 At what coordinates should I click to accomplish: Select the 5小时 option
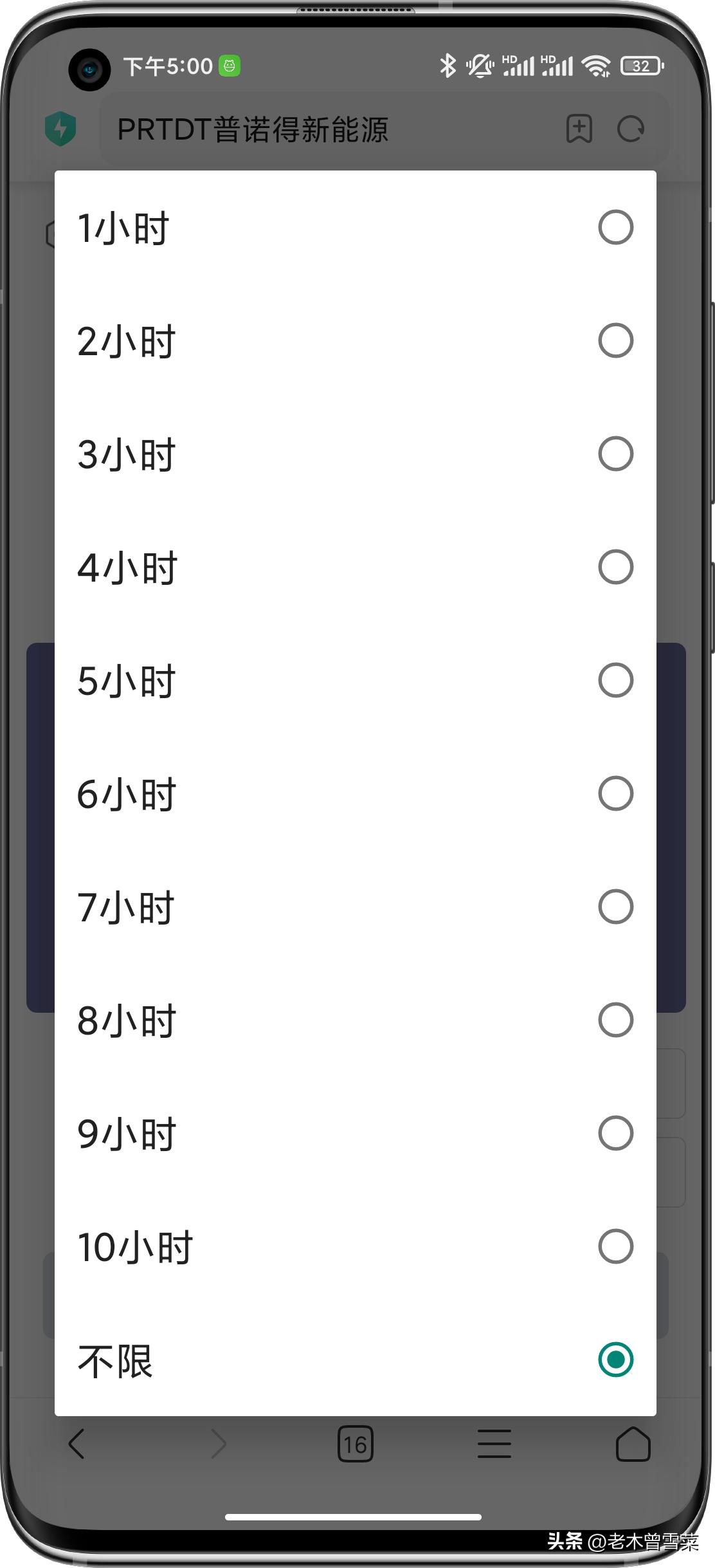coord(615,680)
